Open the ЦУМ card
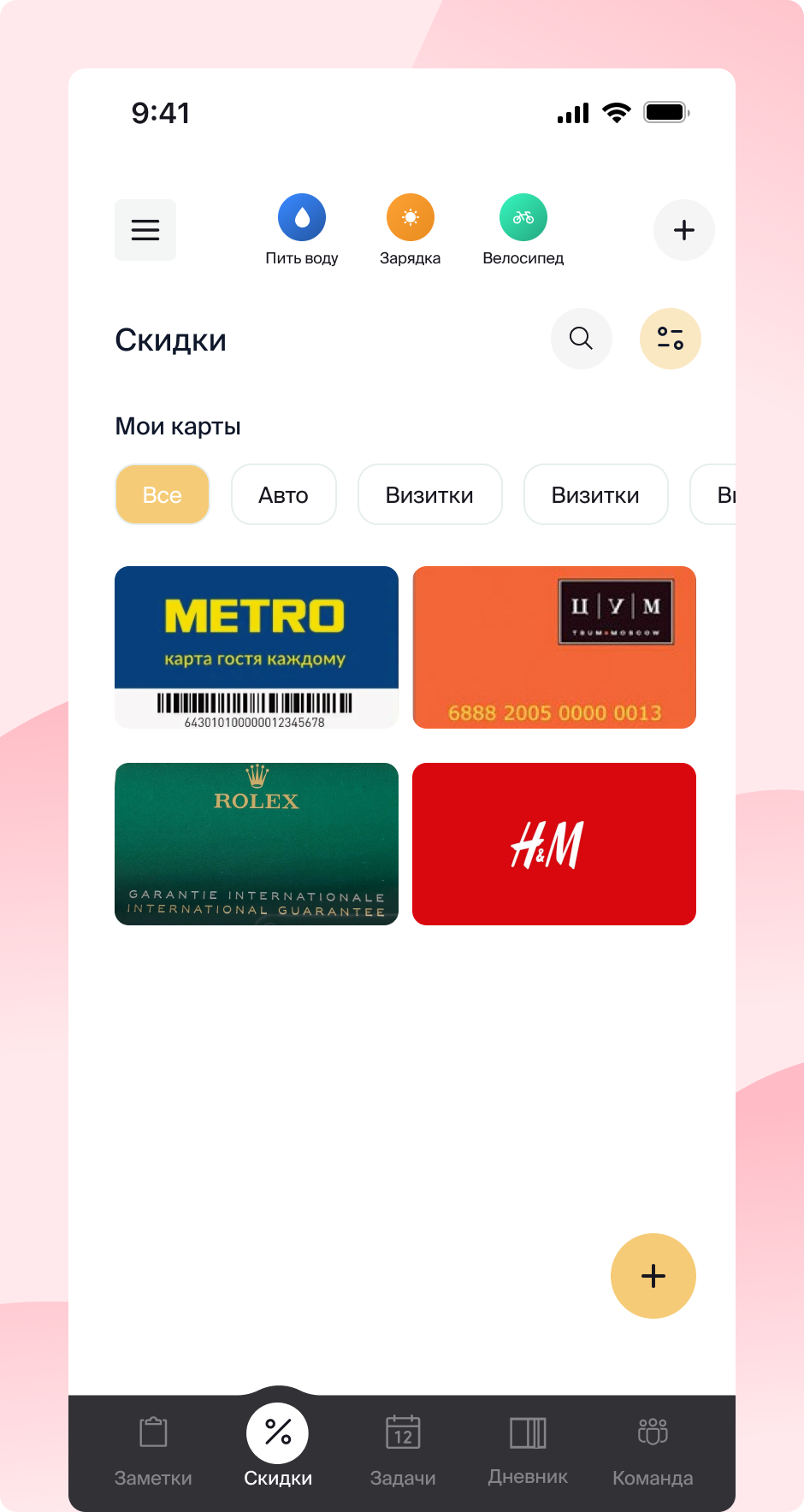The height and width of the screenshot is (1512, 804). (x=554, y=647)
